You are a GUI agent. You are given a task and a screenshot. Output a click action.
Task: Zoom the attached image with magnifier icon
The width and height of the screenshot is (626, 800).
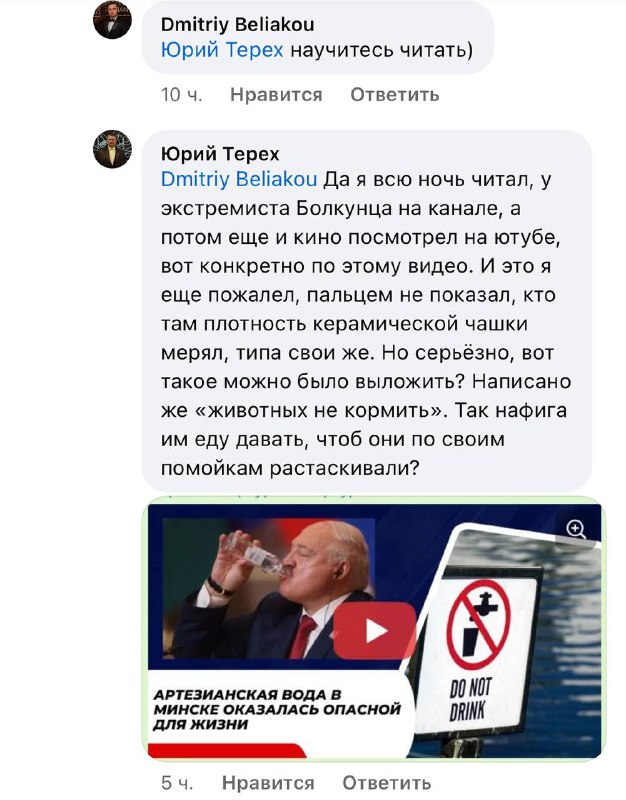(576, 530)
